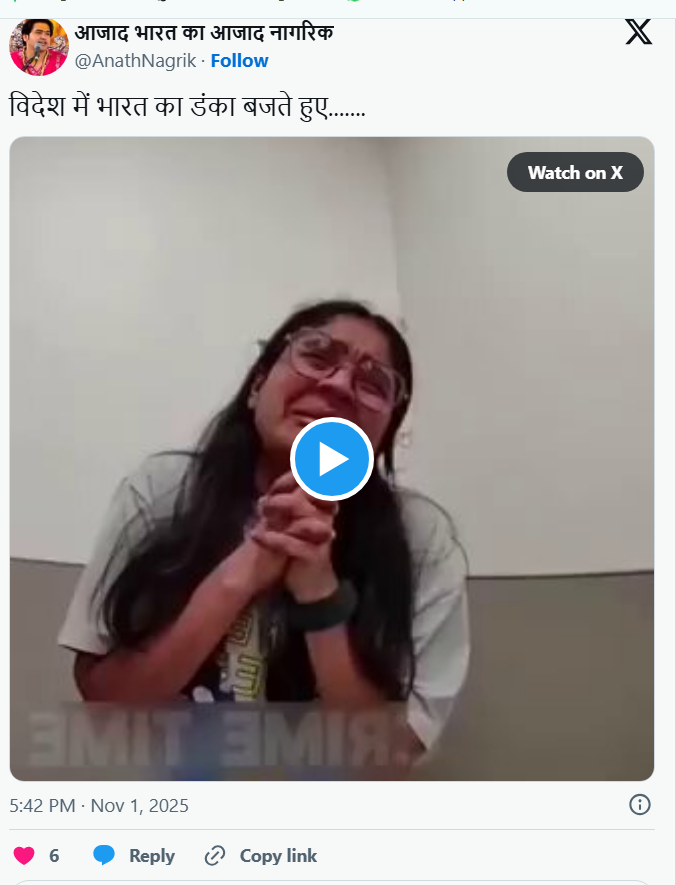Open the info icon beside the date
The height and width of the screenshot is (885, 676).
pos(640,805)
